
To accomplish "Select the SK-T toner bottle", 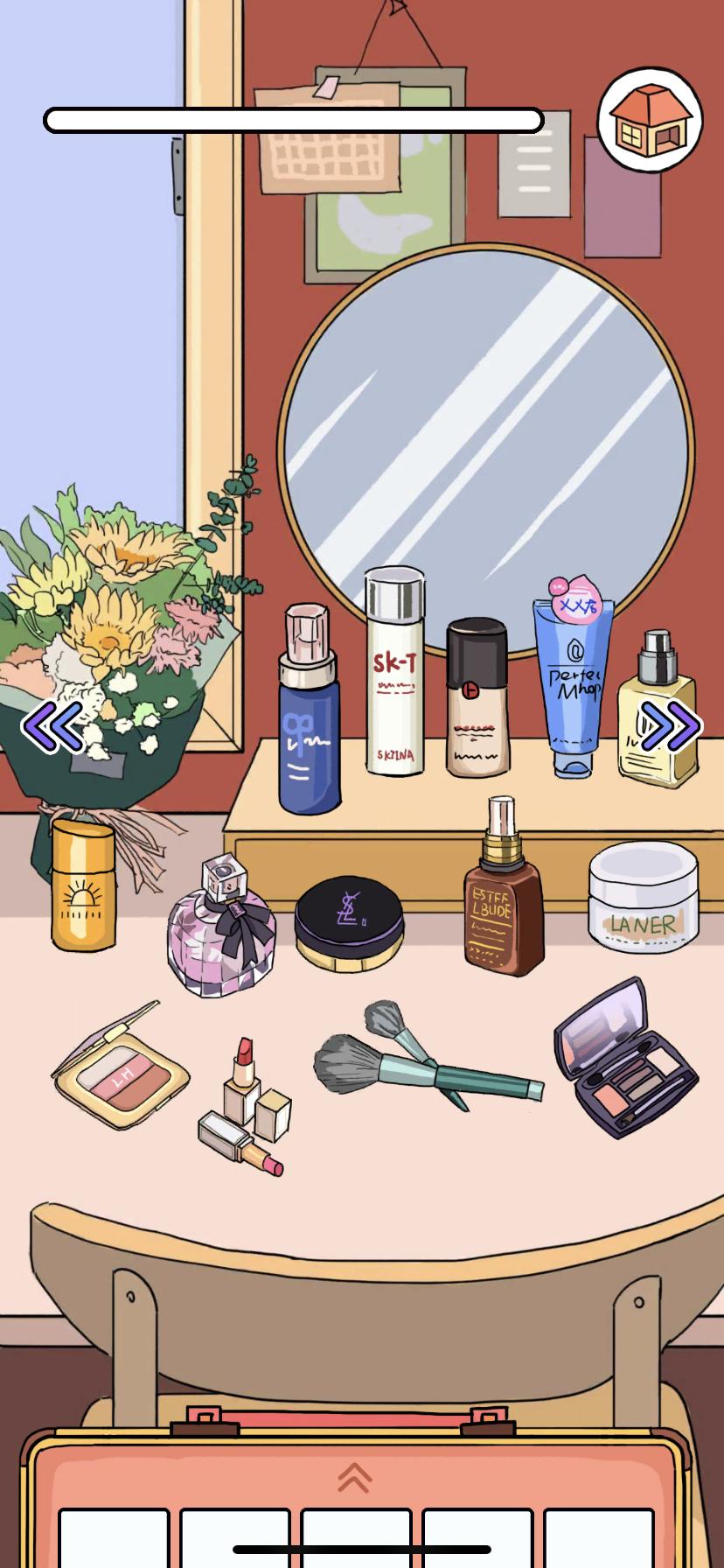I will click(x=394, y=674).
